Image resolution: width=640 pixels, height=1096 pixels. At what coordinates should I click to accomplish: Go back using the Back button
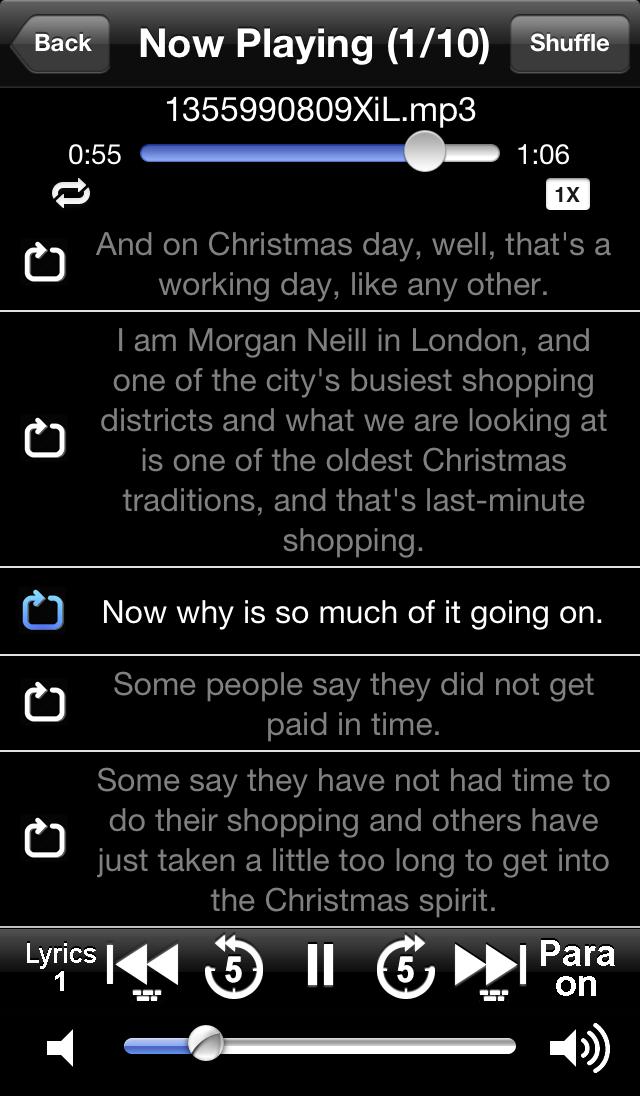pyautogui.click(x=61, y=43)
